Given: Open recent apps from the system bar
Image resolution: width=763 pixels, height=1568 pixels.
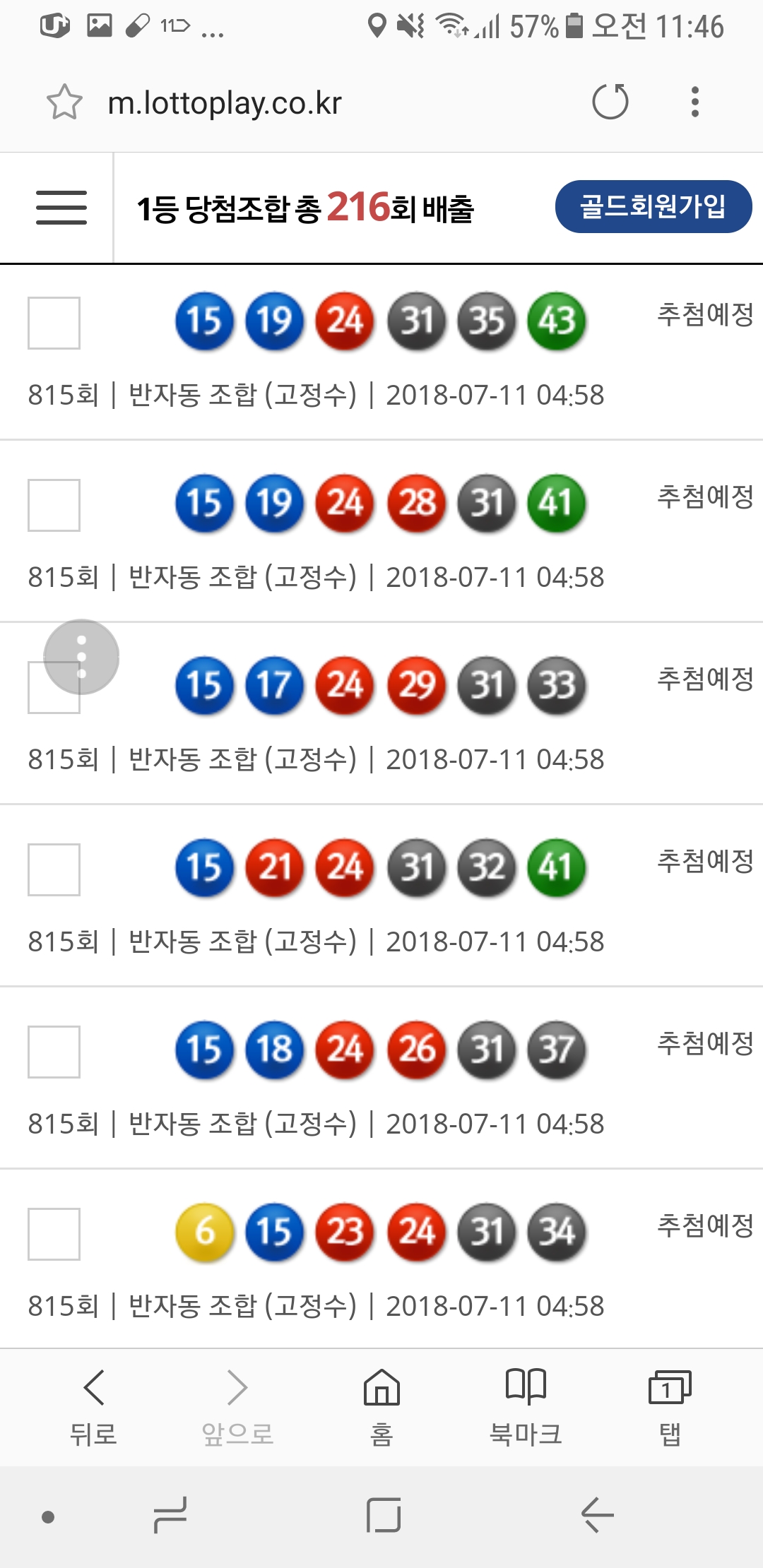Looking at the screenshot, I should [170, 1516].
